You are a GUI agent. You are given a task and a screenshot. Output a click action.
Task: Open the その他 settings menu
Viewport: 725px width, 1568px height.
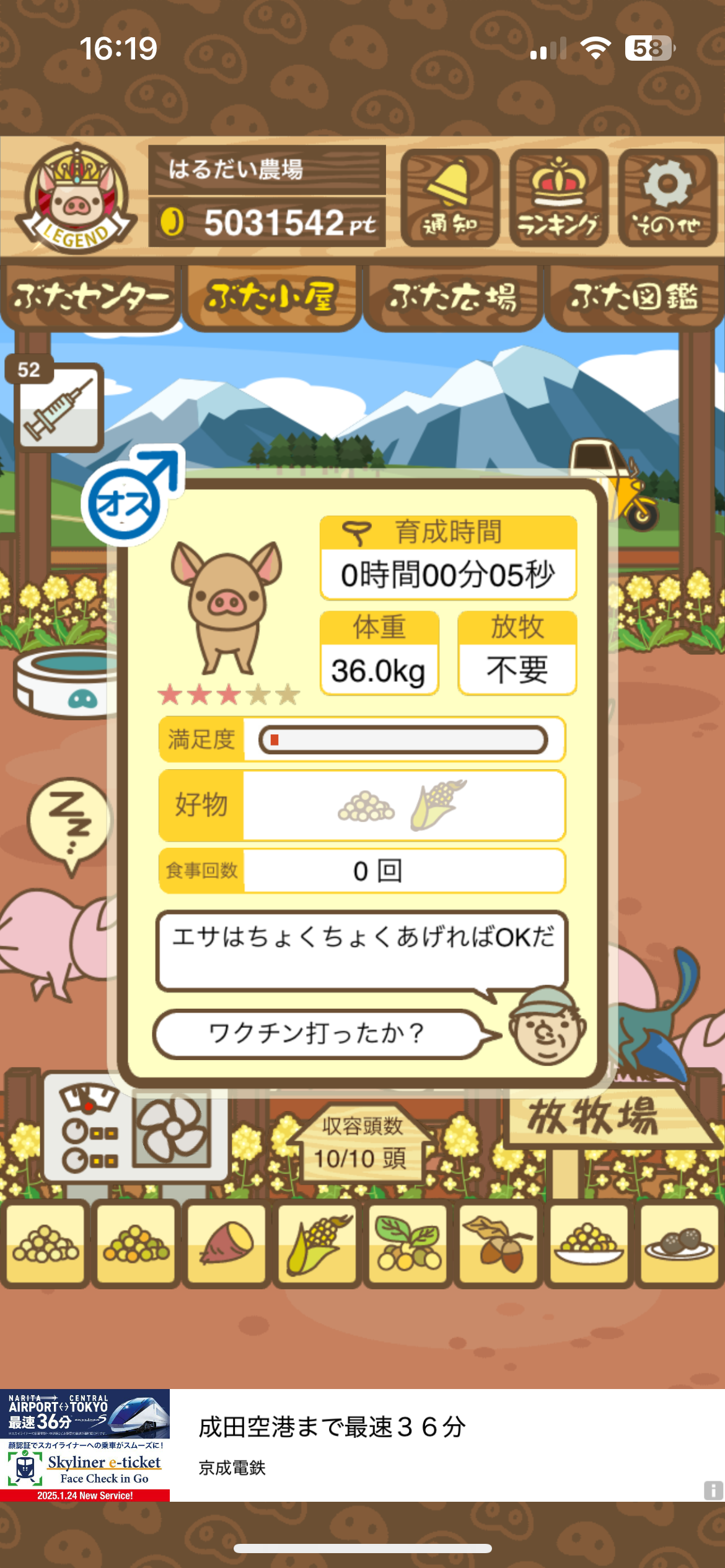coord(667,198)
